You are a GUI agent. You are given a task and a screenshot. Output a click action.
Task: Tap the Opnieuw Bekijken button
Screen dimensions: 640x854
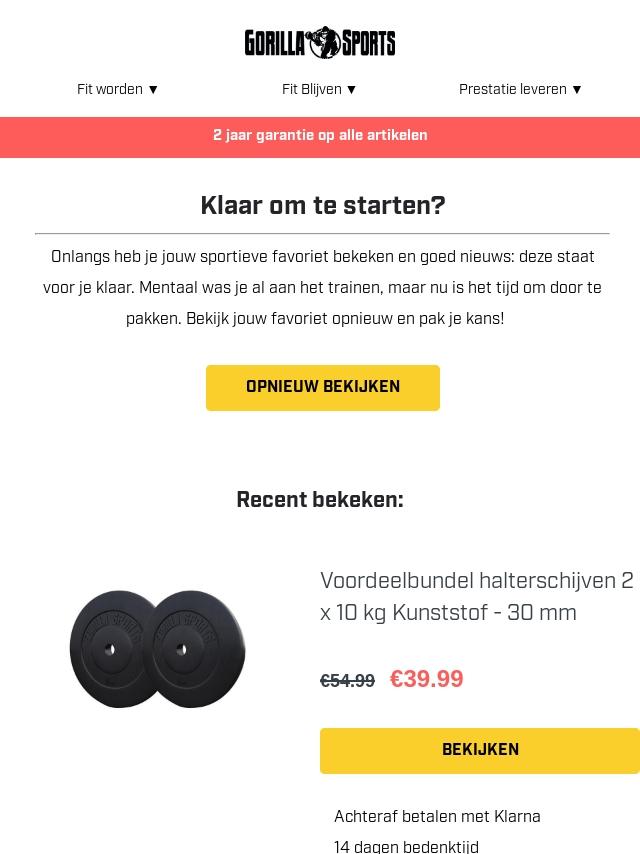[322, 387]
